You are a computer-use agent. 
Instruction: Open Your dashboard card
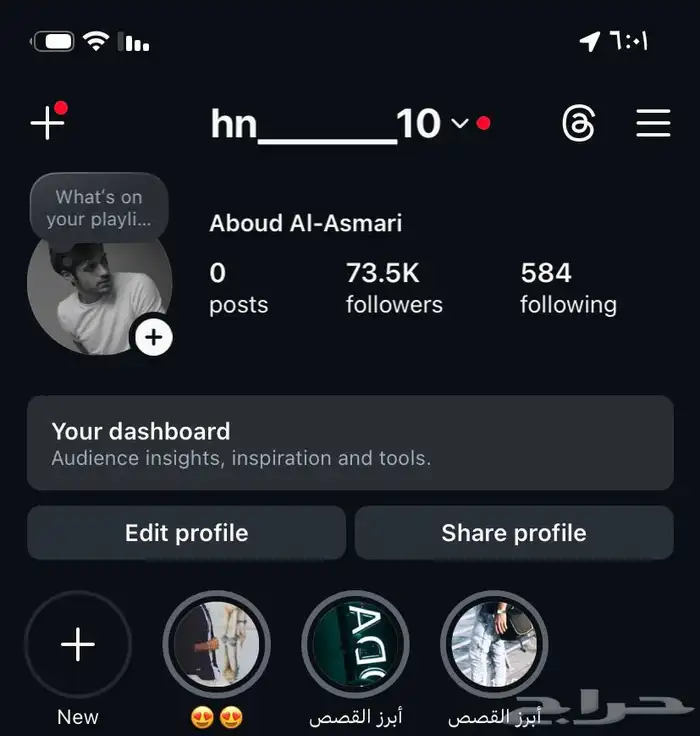(x=350, y=443)
